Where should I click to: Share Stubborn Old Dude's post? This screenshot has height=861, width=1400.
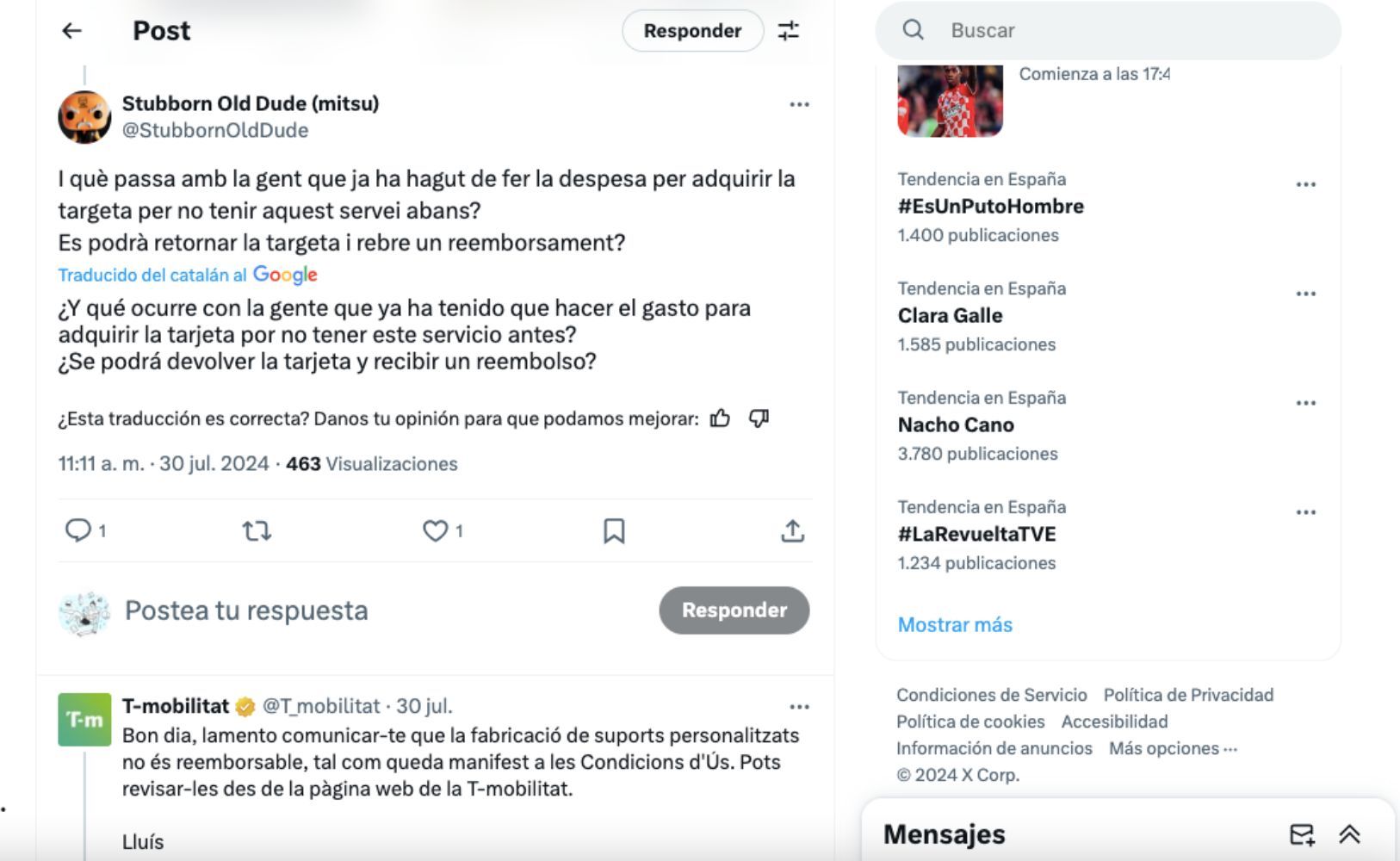(792, 530)
